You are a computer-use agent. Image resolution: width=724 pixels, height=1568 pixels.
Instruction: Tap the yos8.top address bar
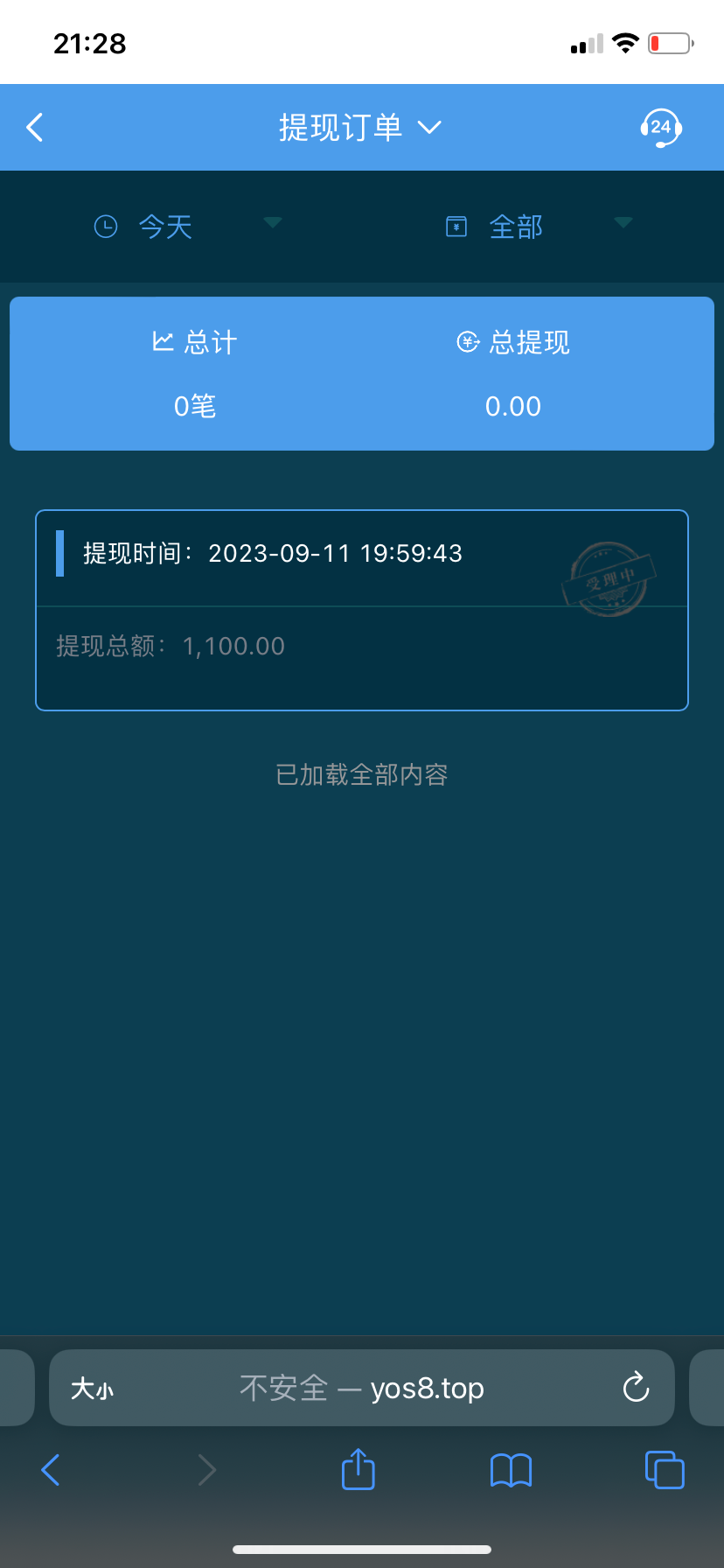[x=362, y=1388]
